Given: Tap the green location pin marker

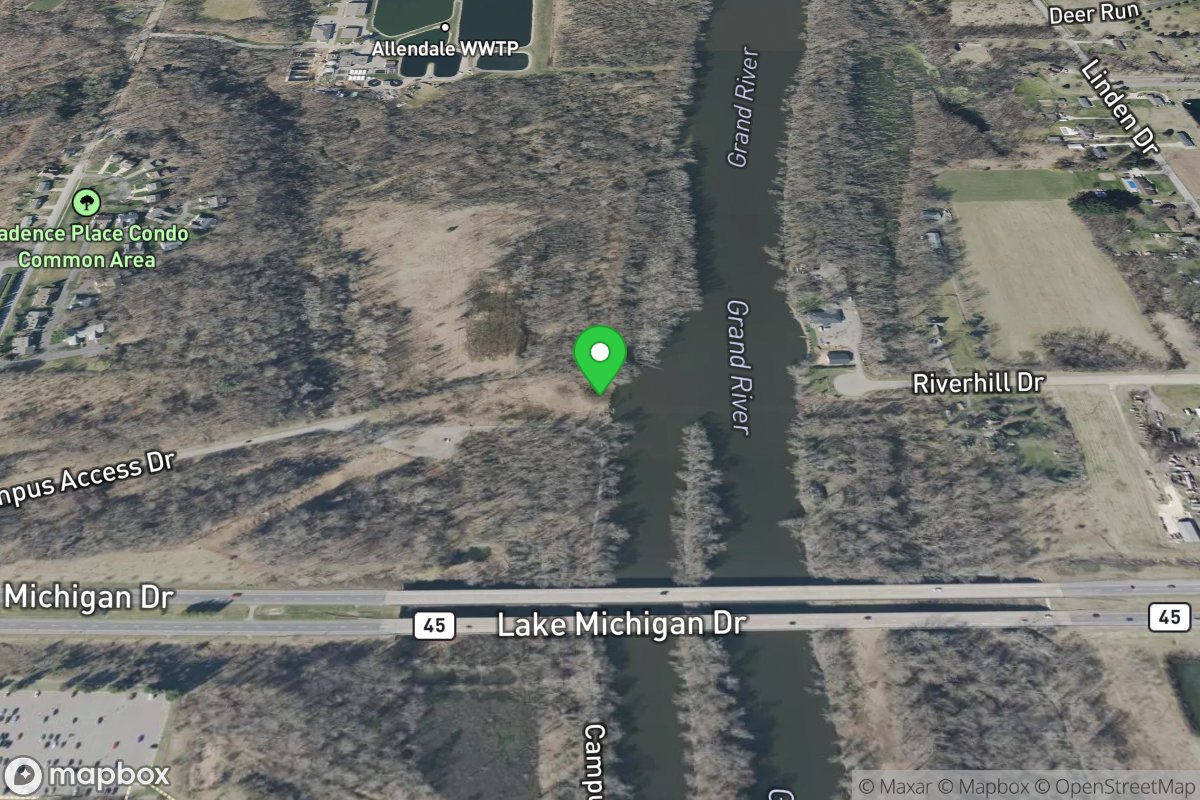Looking at the screenshot, I should point(599,355).
